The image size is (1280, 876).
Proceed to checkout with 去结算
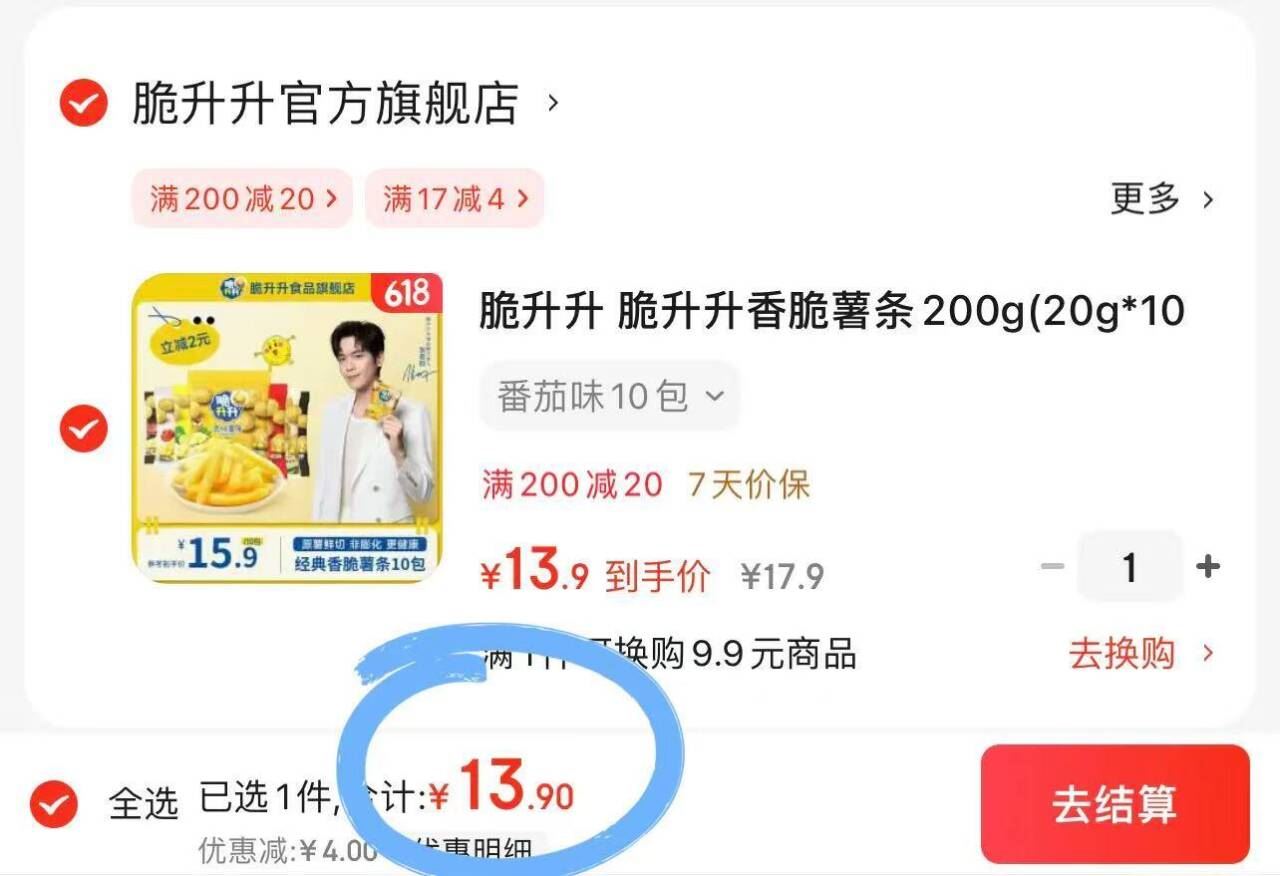[x=1114, y=804]
